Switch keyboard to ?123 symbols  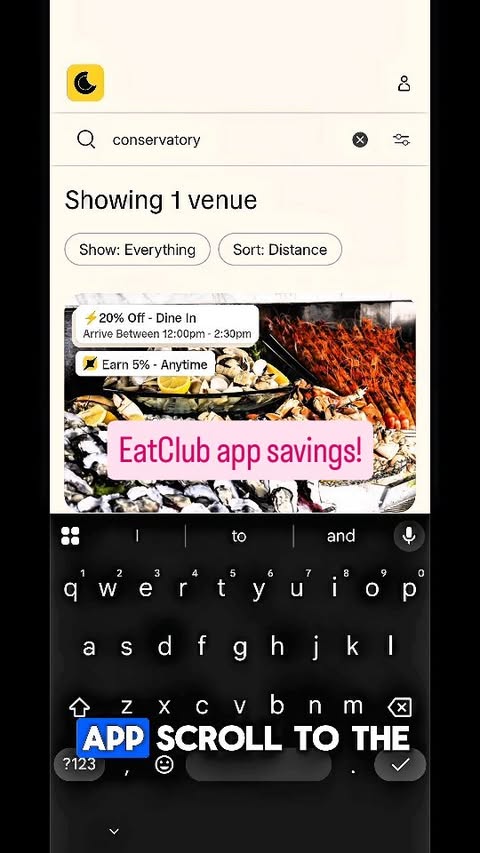(x=79, y=764)
